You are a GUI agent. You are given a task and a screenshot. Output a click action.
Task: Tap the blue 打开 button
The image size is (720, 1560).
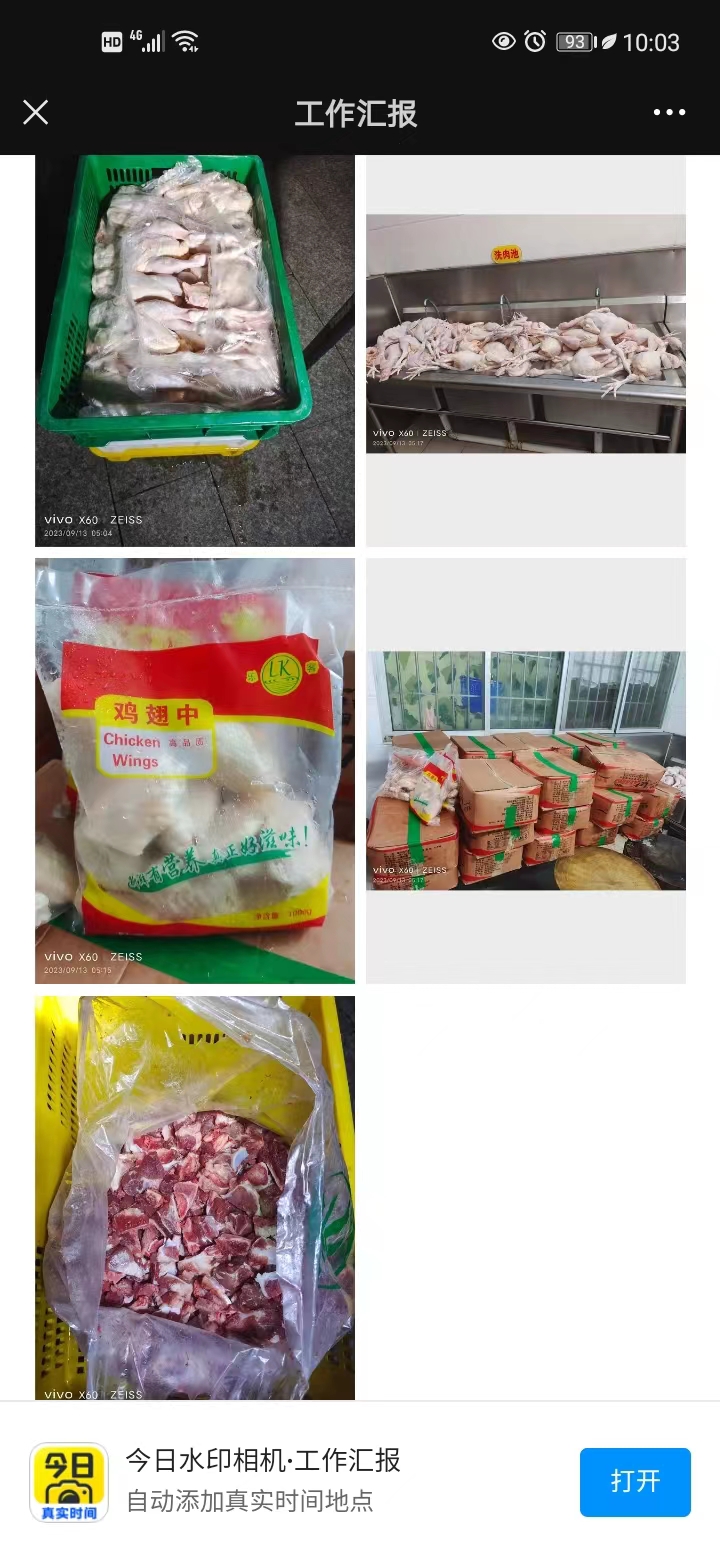635,1482
